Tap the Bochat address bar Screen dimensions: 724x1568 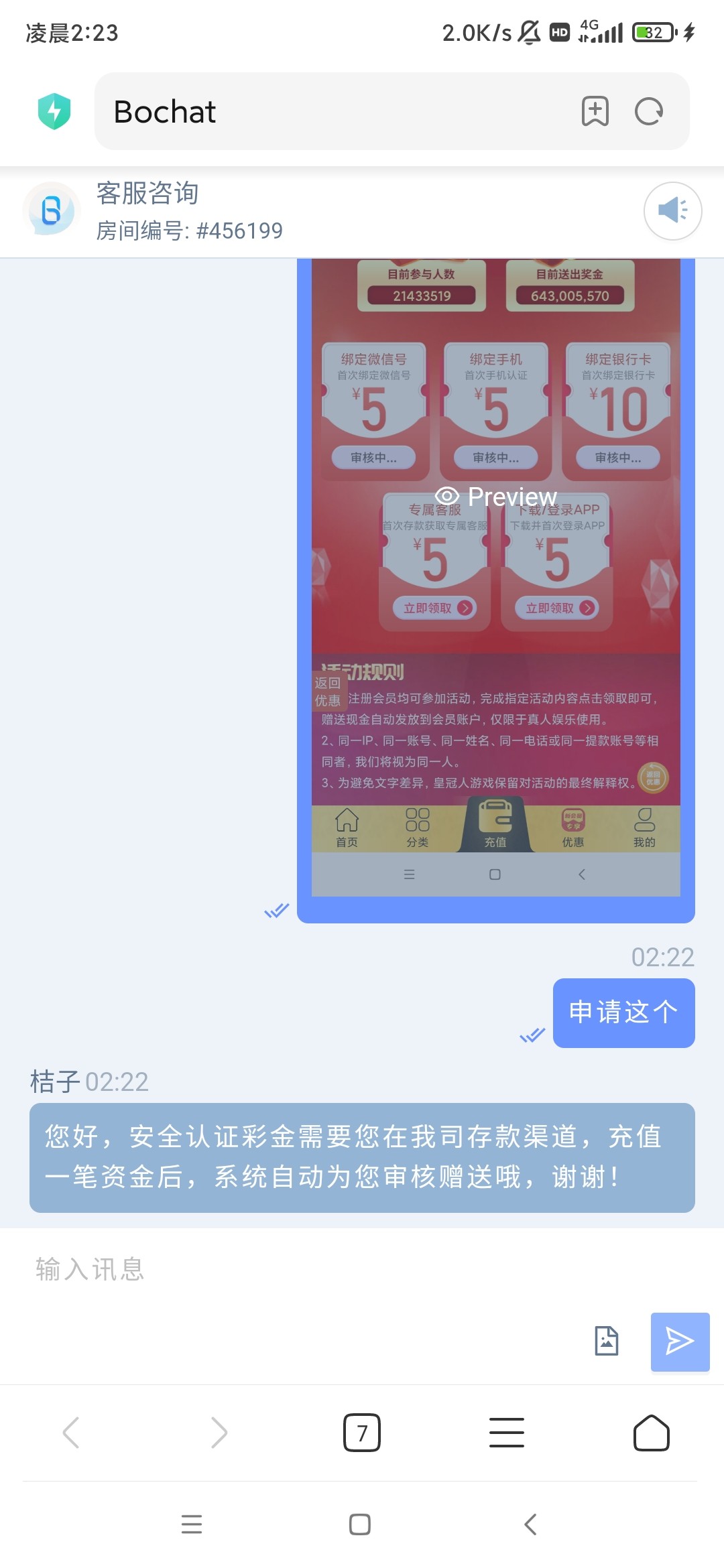335,111
